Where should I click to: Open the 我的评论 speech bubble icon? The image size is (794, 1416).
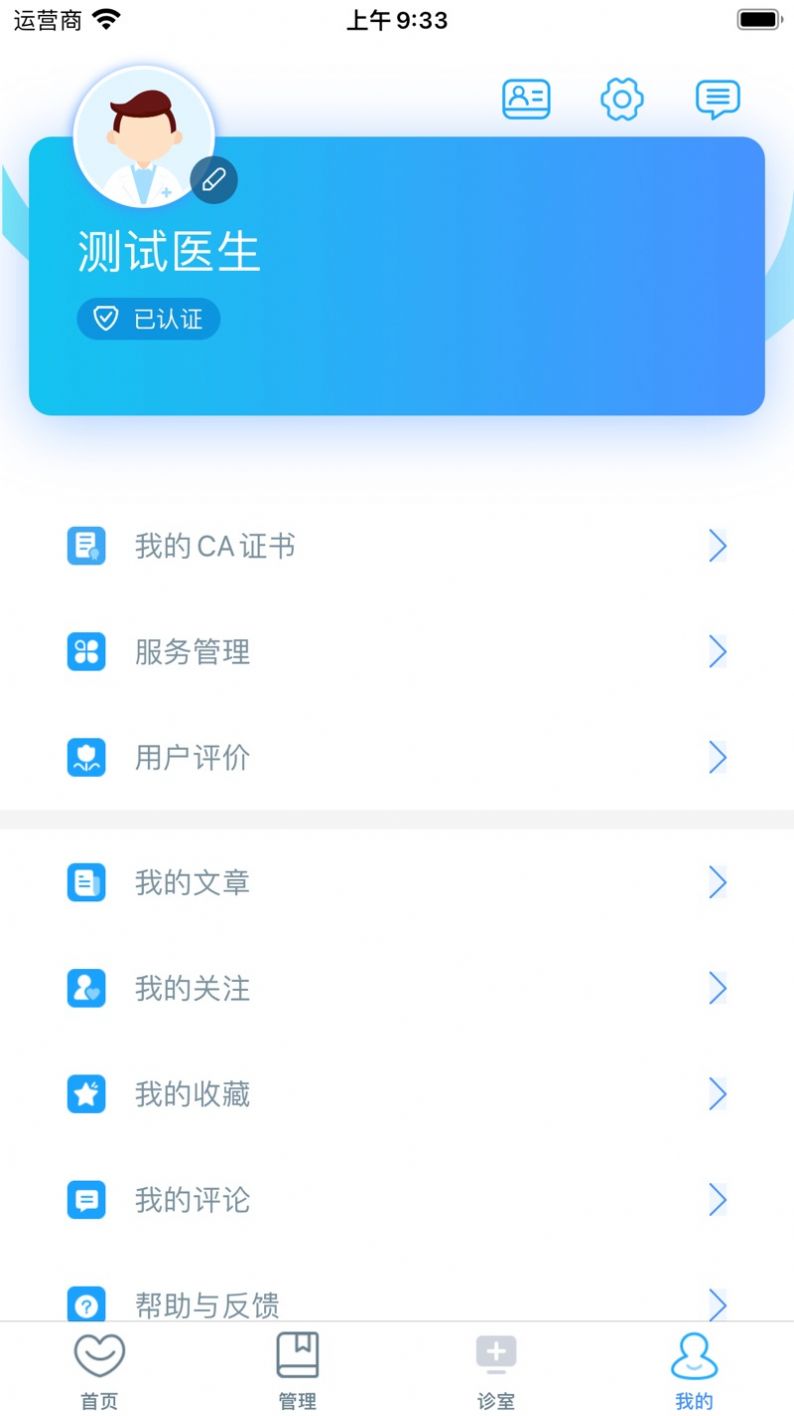86,1199
